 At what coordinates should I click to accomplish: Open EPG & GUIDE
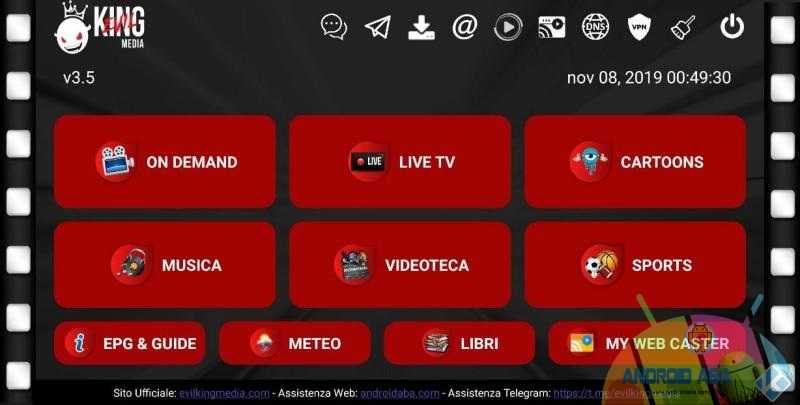(129, 343)
